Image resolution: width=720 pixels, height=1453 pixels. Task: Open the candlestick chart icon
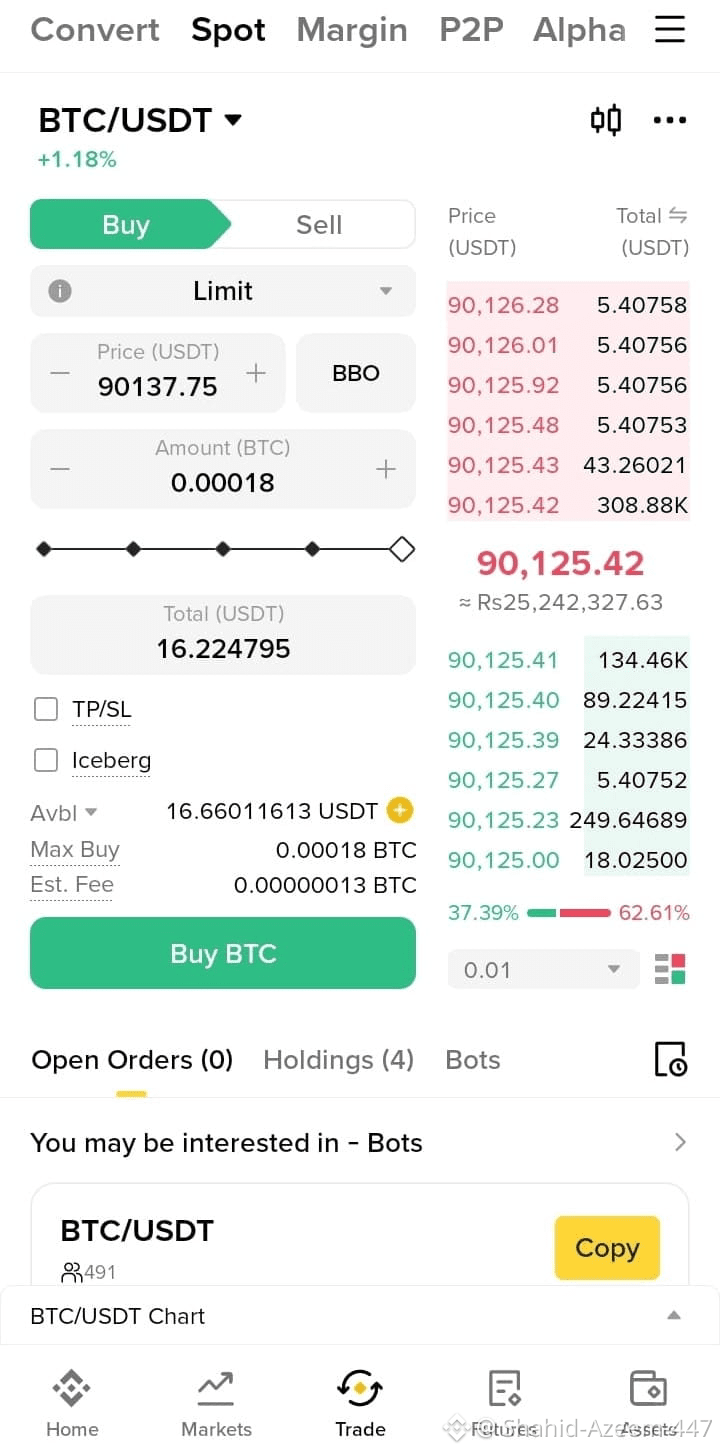point(606,120)
